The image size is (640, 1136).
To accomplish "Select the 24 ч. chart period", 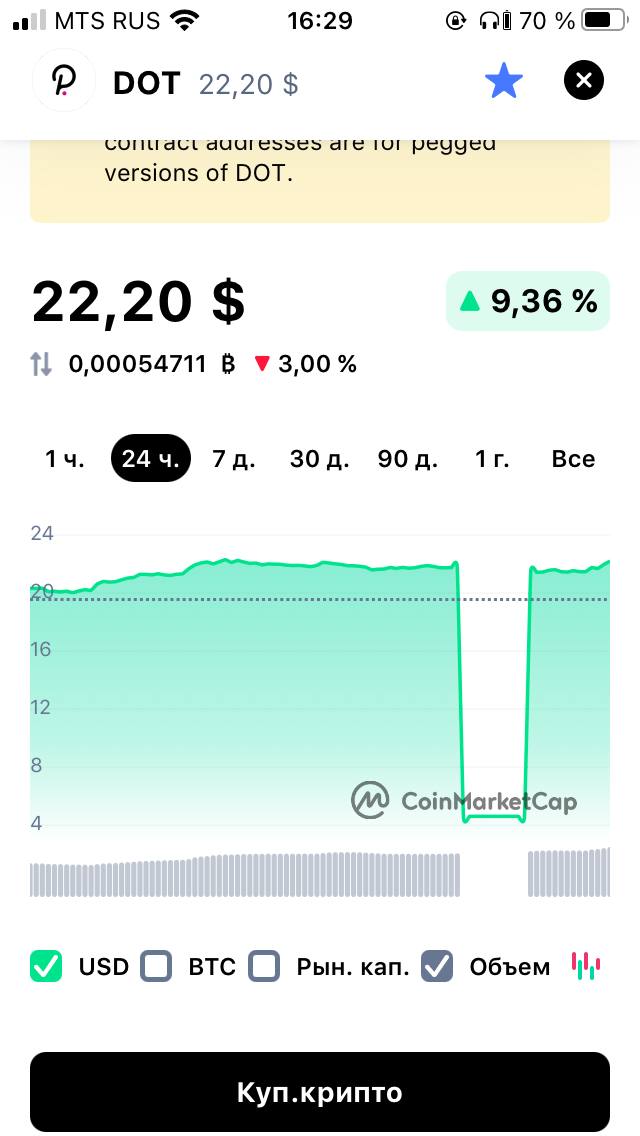I will (x=151, y=459).
